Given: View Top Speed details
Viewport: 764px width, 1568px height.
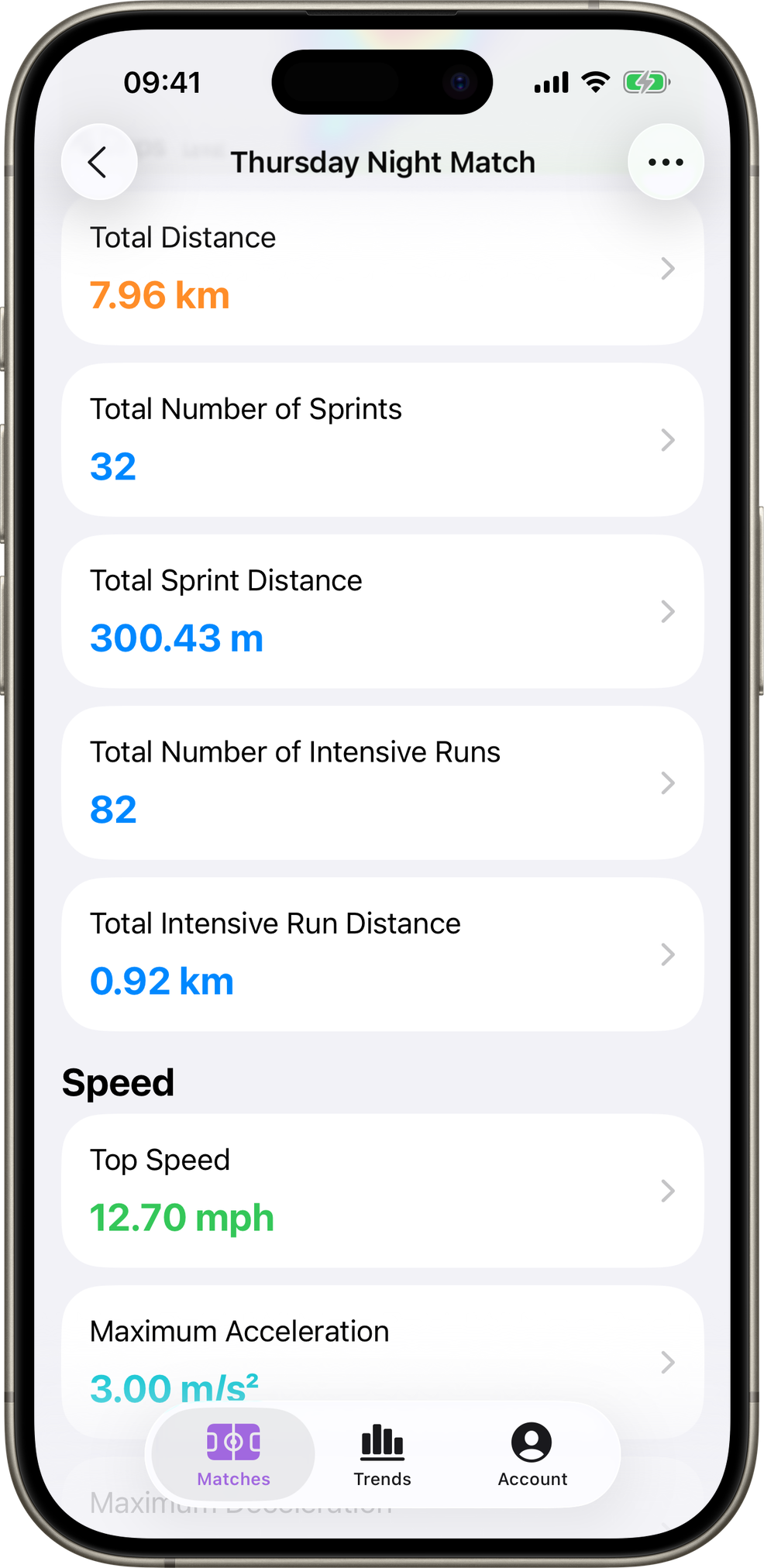Looking at the screenshot, I should click(x=382, y=1191).
